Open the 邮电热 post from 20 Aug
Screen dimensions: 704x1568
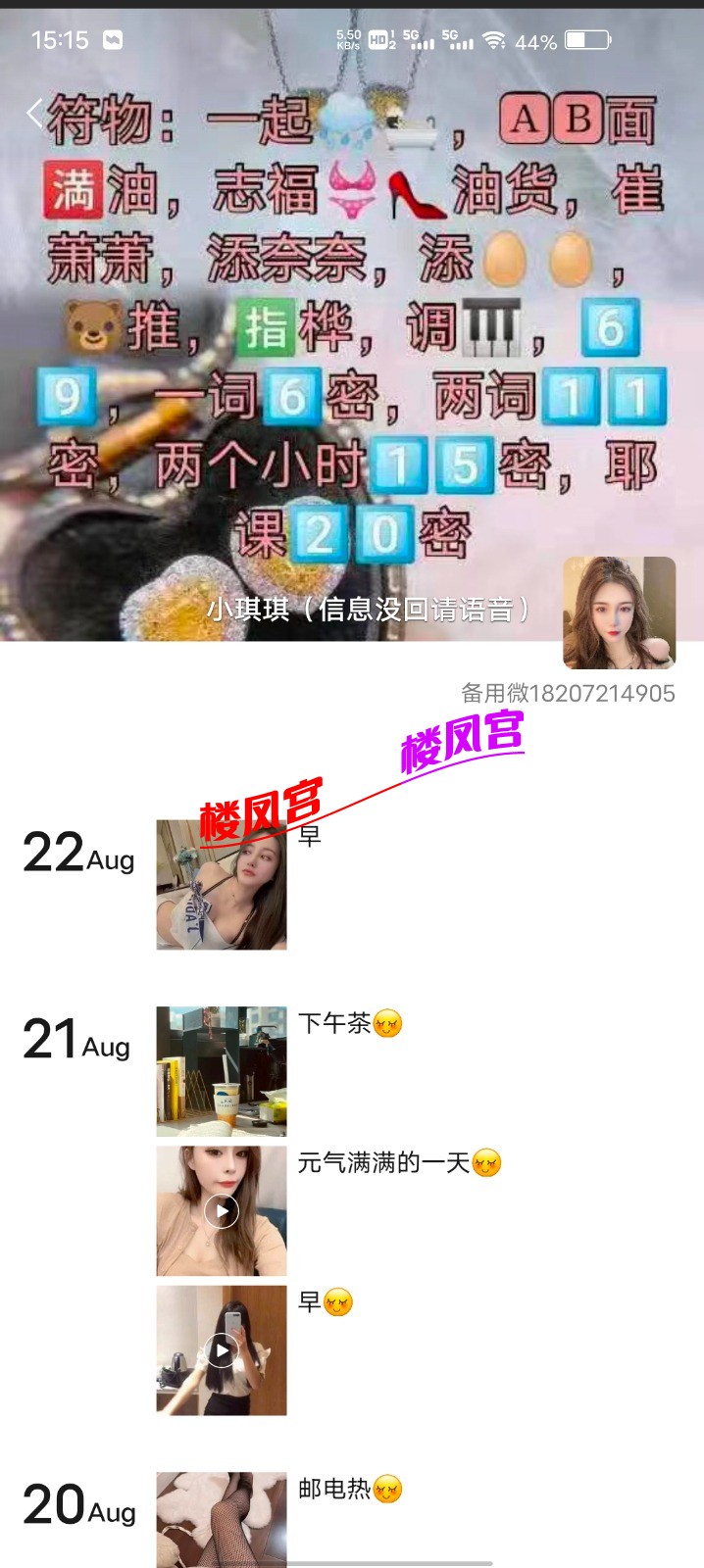222,1517
